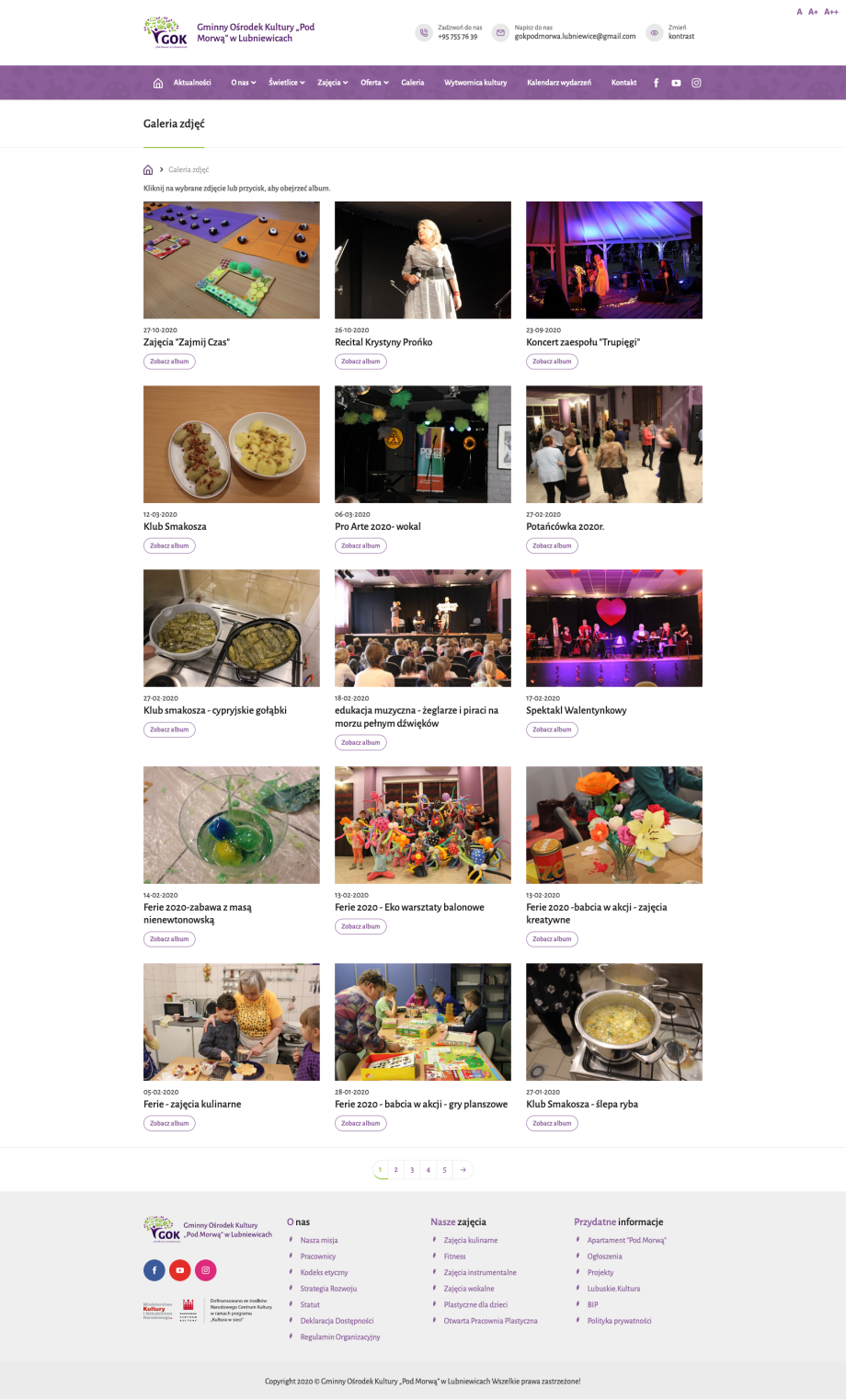Viewport: 846px width, 1400px height.
Task: View album for Zajęcia "Zajmij Czas"
Action: (x=169, y=361)
